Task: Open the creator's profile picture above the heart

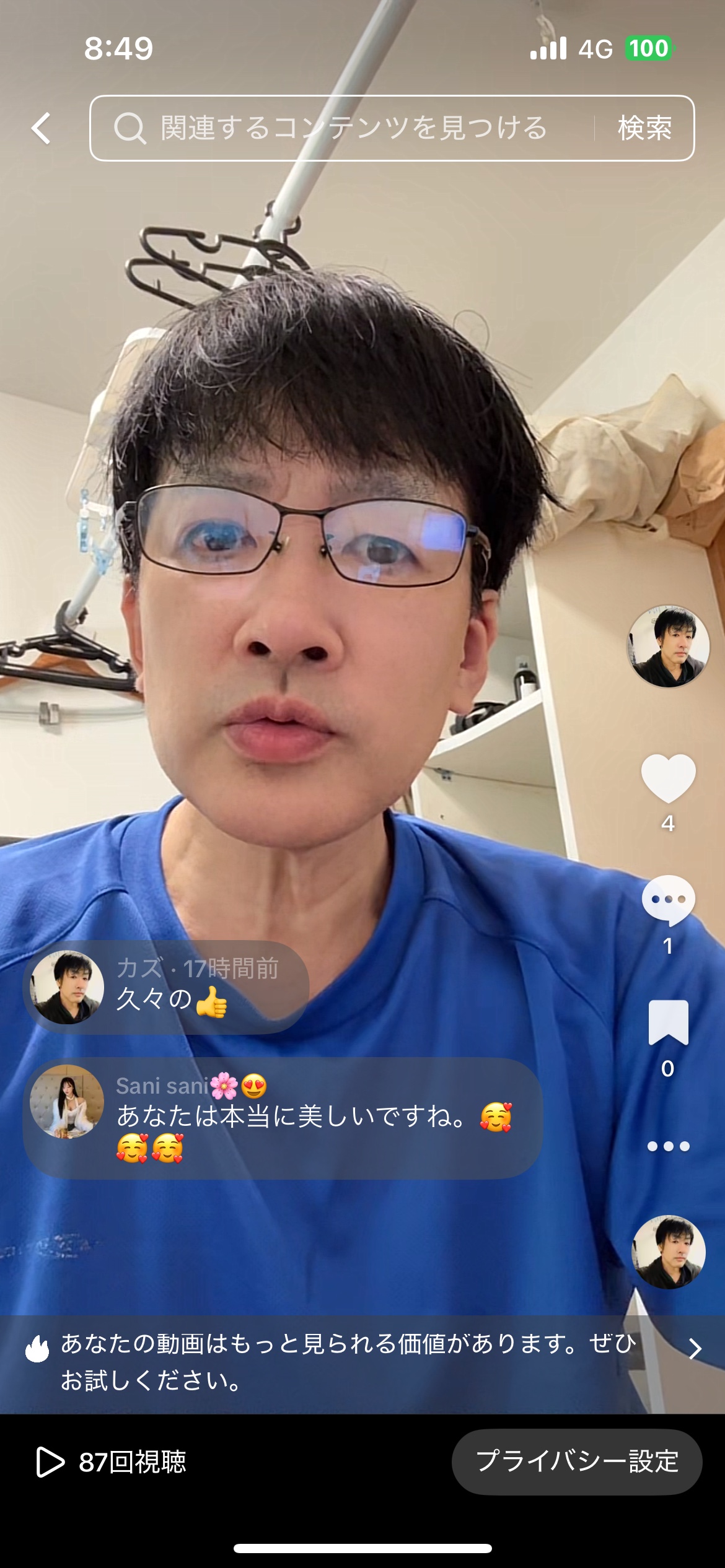Action: click(669, 647)
